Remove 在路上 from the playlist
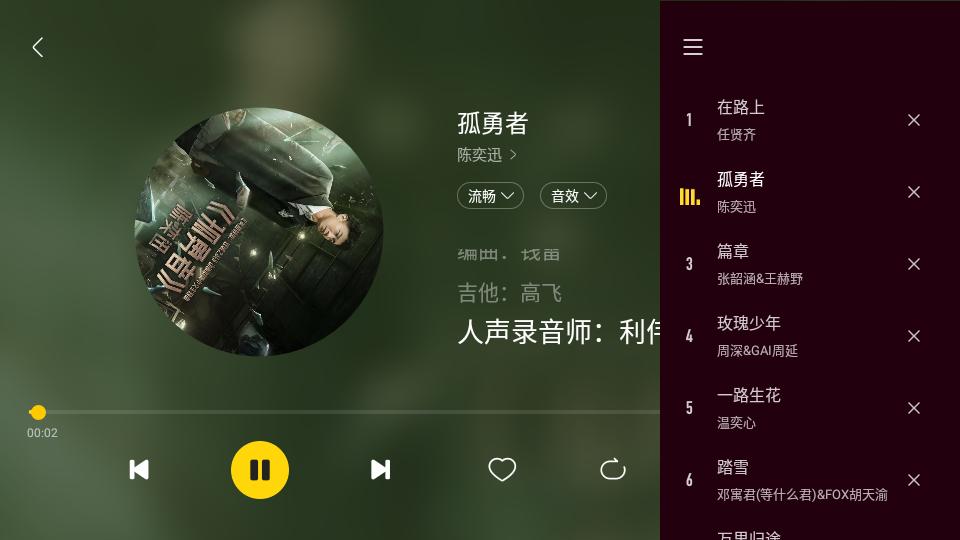The height and width of the screenshot is (540, 960). click(x=914, y=120)
